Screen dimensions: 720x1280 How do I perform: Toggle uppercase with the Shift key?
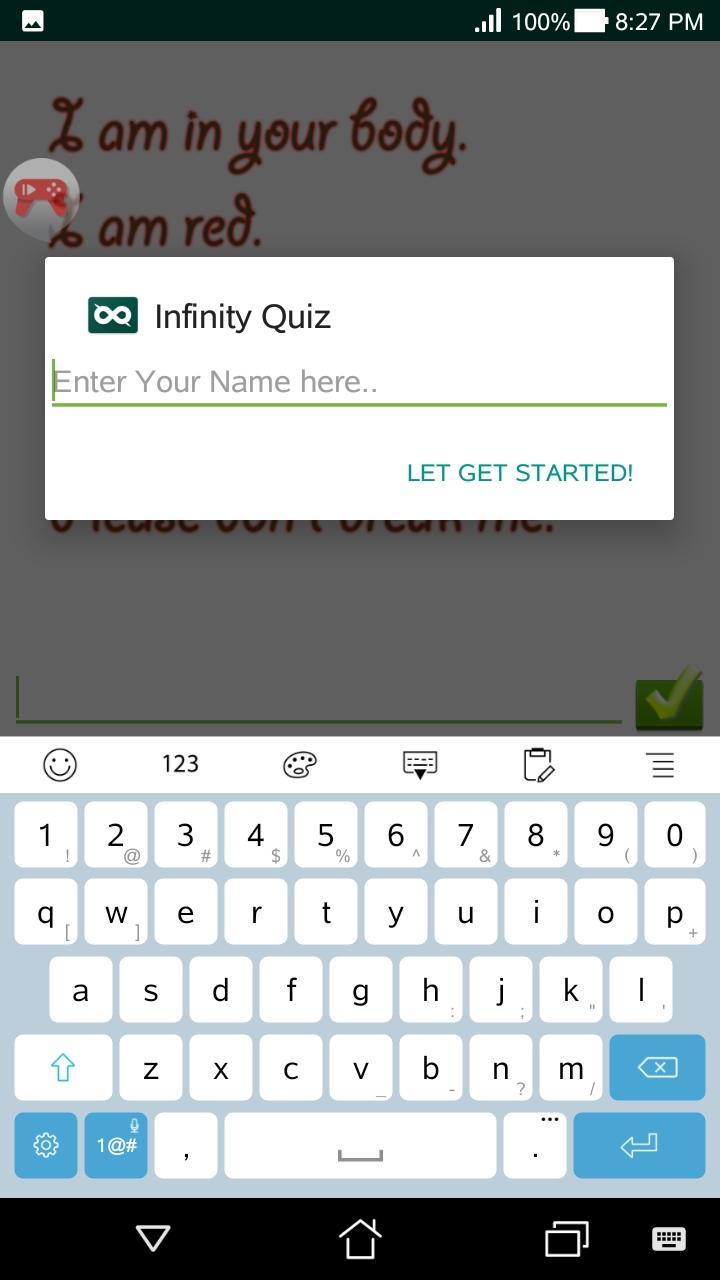pos(62,1068)
